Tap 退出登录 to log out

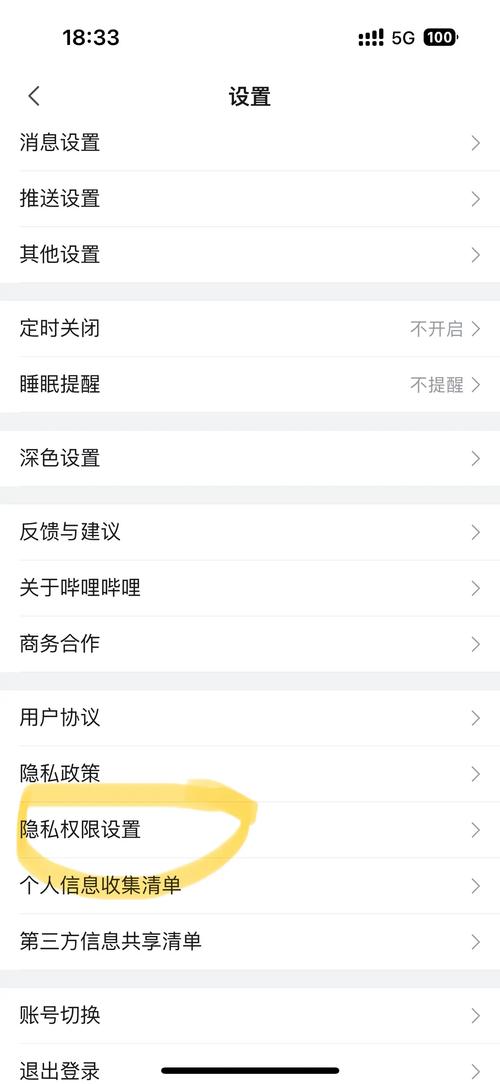point(250,1064)
